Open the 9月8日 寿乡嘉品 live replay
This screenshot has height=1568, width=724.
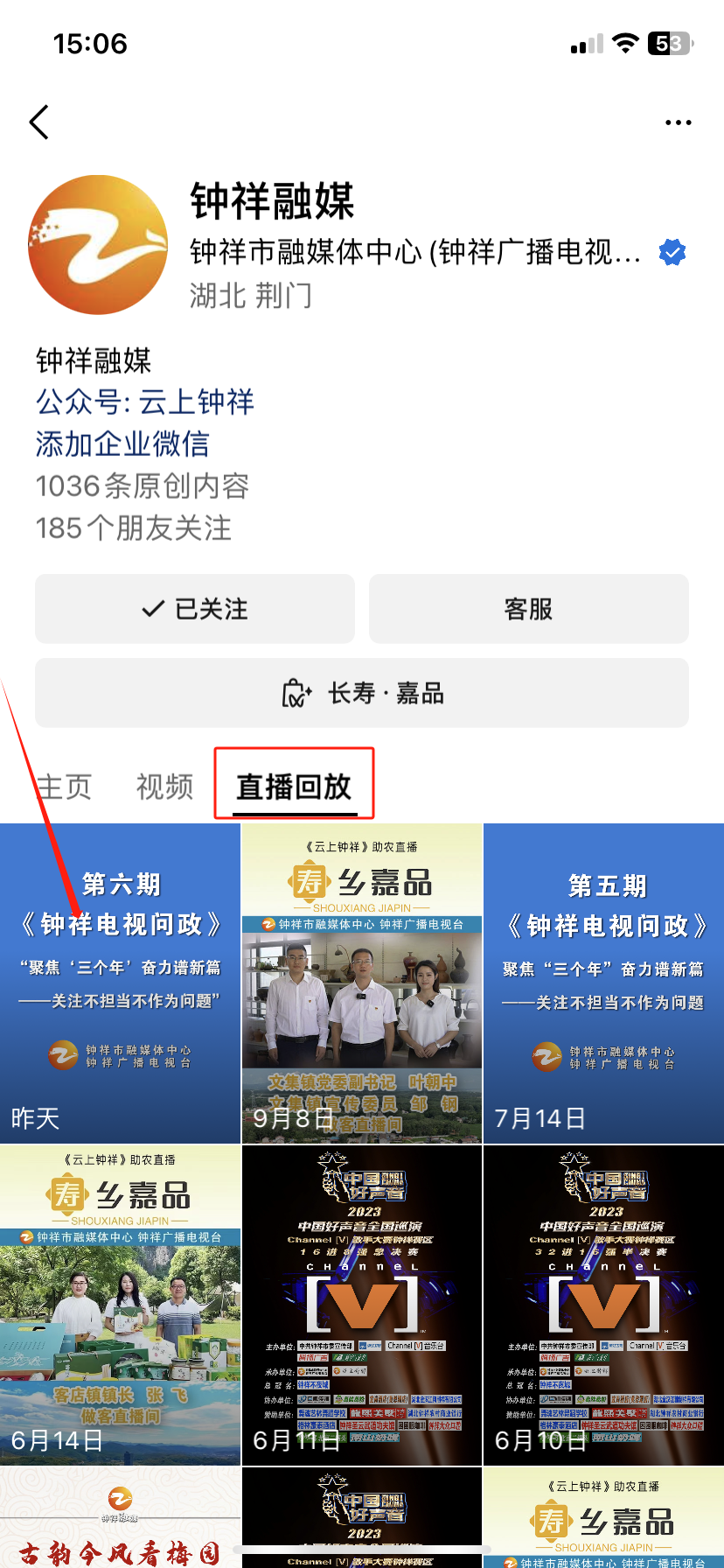362,983
